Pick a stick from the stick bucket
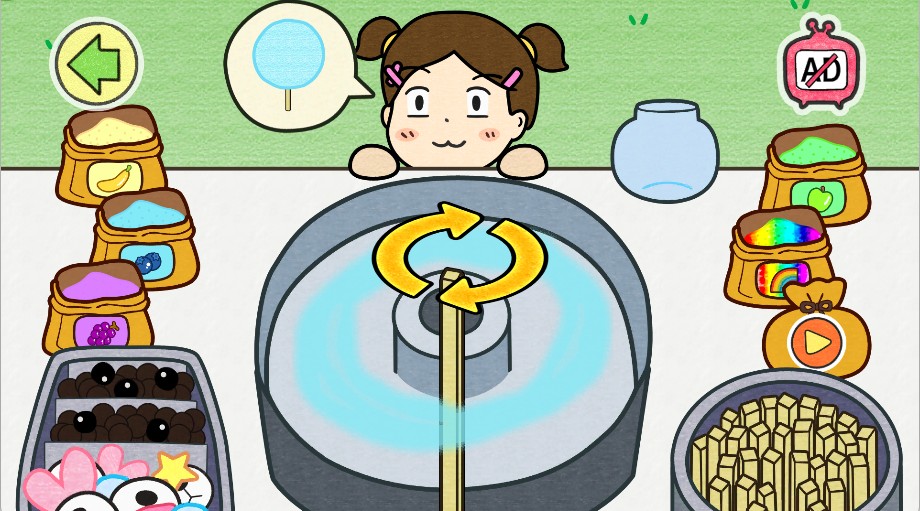Viewport: 920px width, 511px height. click(x=786, y=450)
